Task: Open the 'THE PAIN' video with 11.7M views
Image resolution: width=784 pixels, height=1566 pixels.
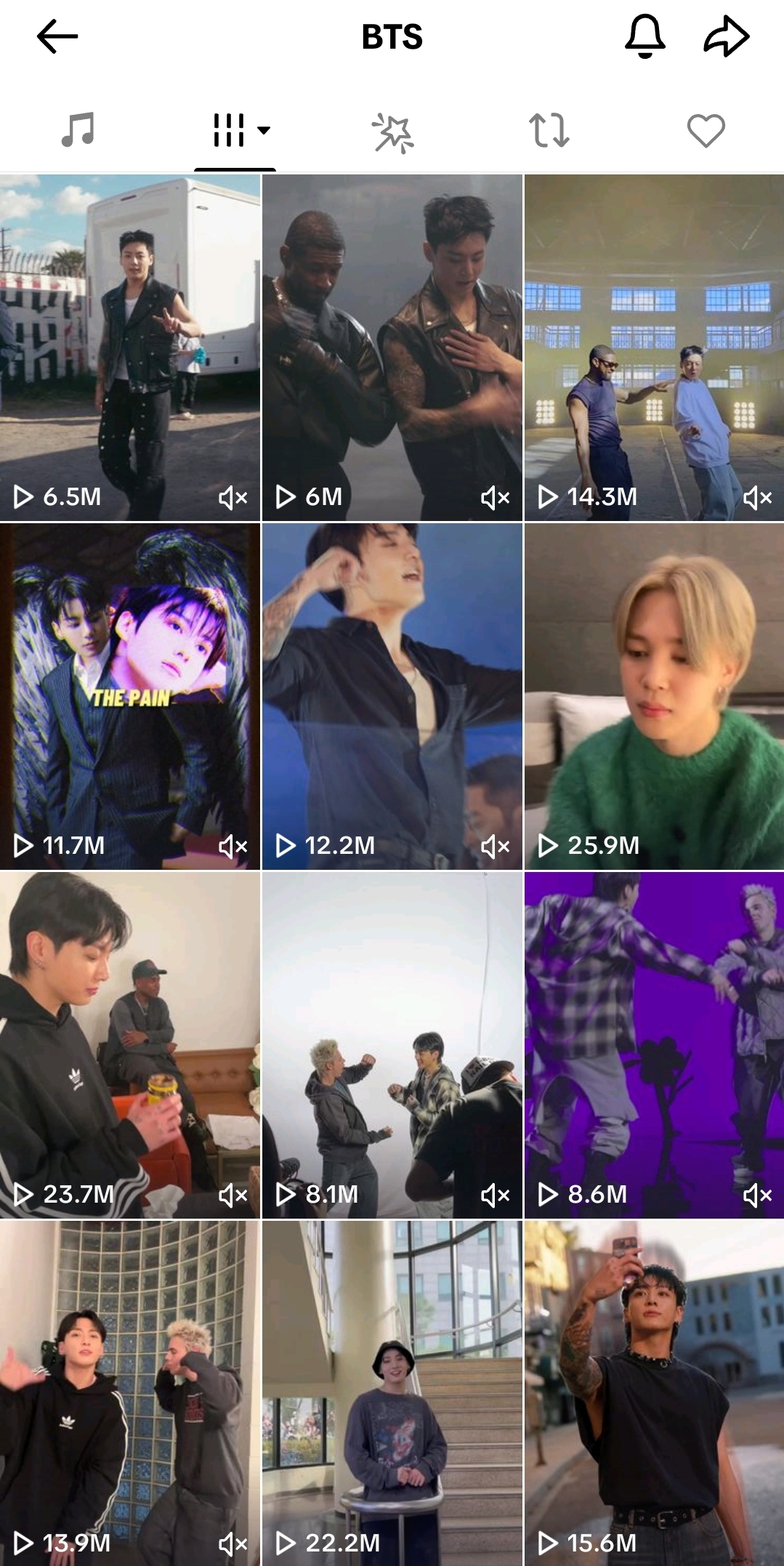Action: [x=131, y=694]
